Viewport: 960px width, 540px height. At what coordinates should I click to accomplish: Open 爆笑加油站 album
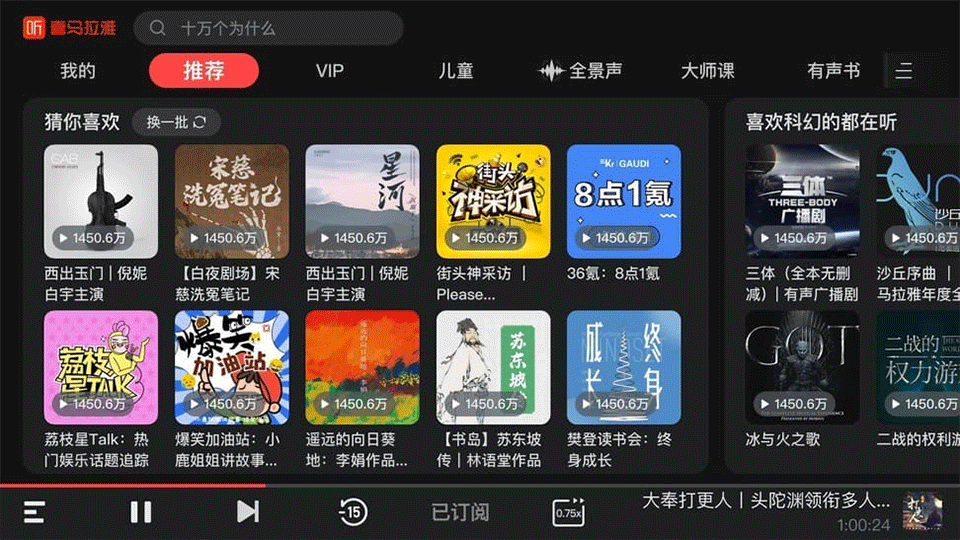click(x=232, y=367)
